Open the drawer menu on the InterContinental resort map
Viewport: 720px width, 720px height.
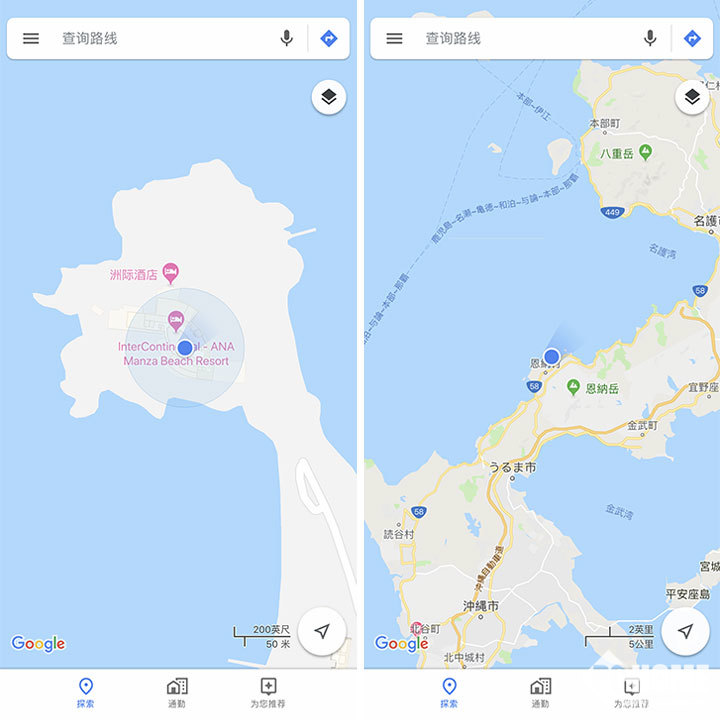(31, 38)
